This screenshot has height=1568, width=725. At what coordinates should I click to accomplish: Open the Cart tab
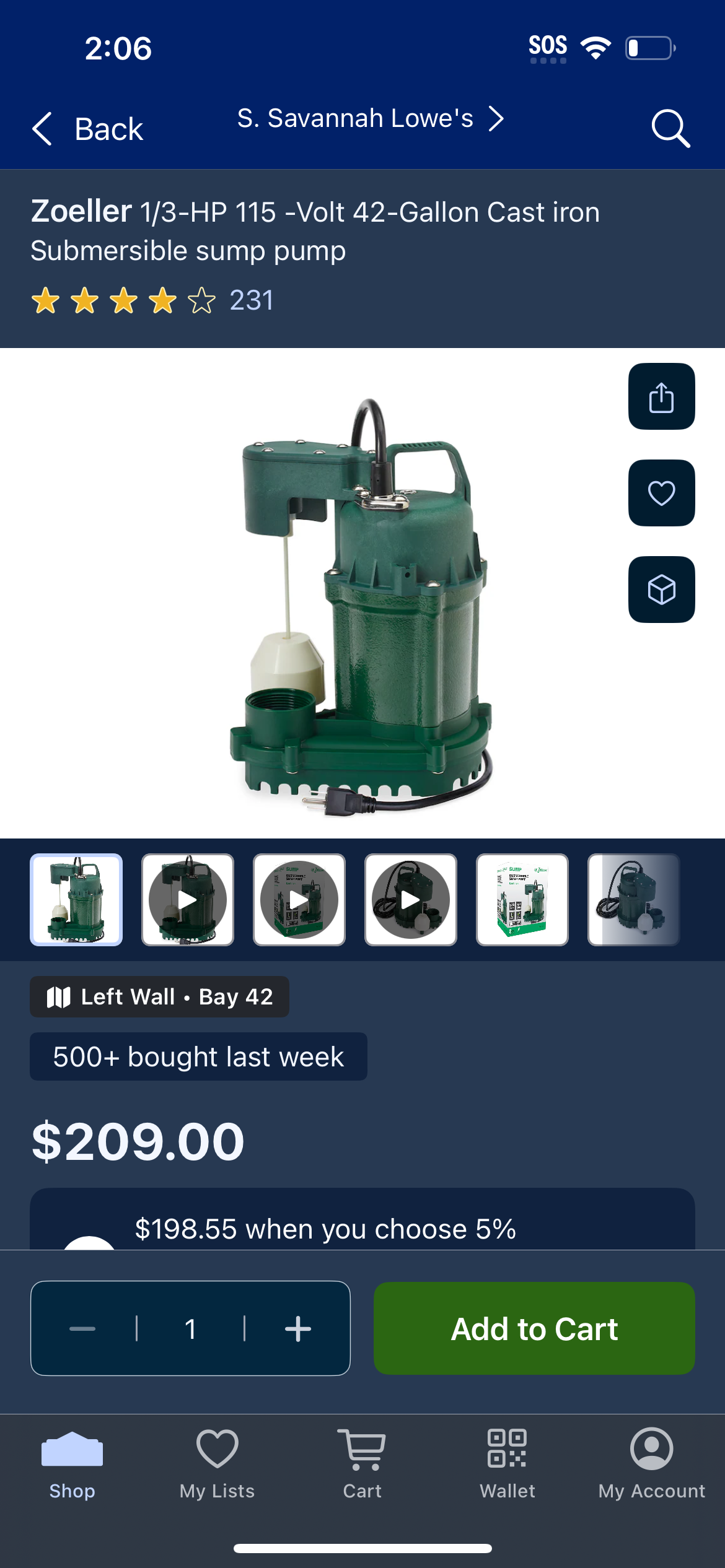point(362,1465)
